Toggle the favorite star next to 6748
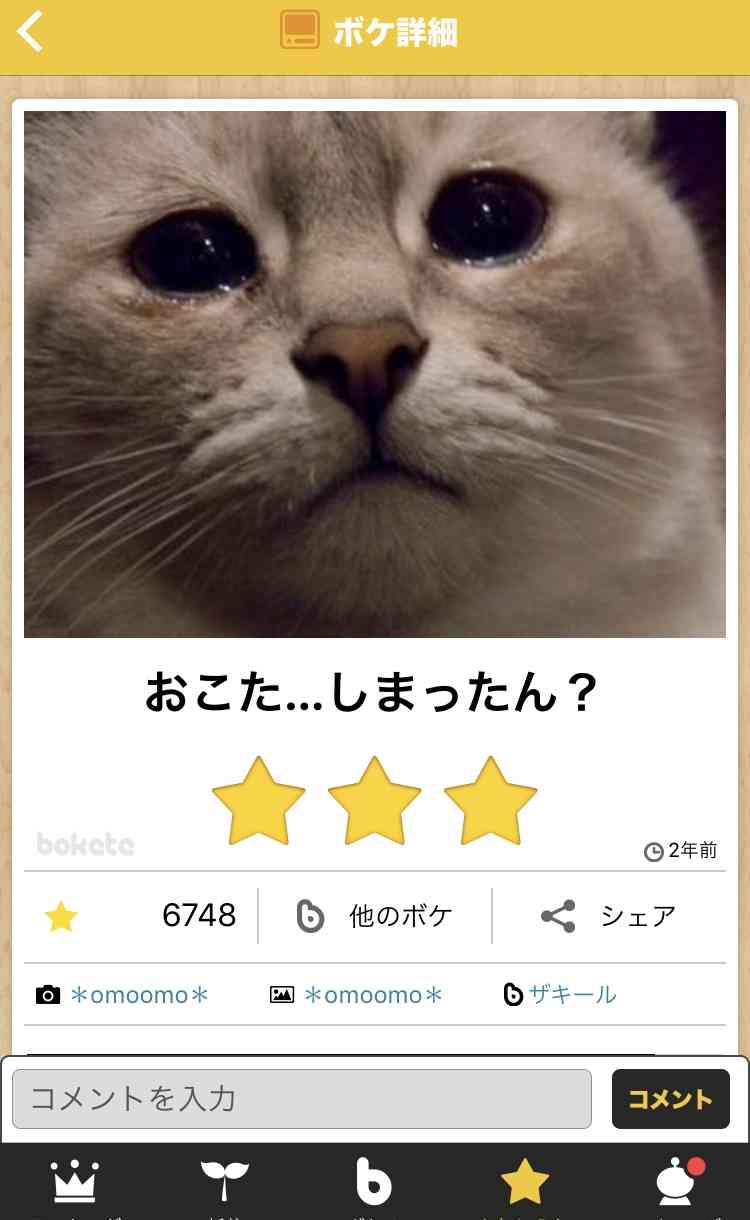 [x=60, y=914]
